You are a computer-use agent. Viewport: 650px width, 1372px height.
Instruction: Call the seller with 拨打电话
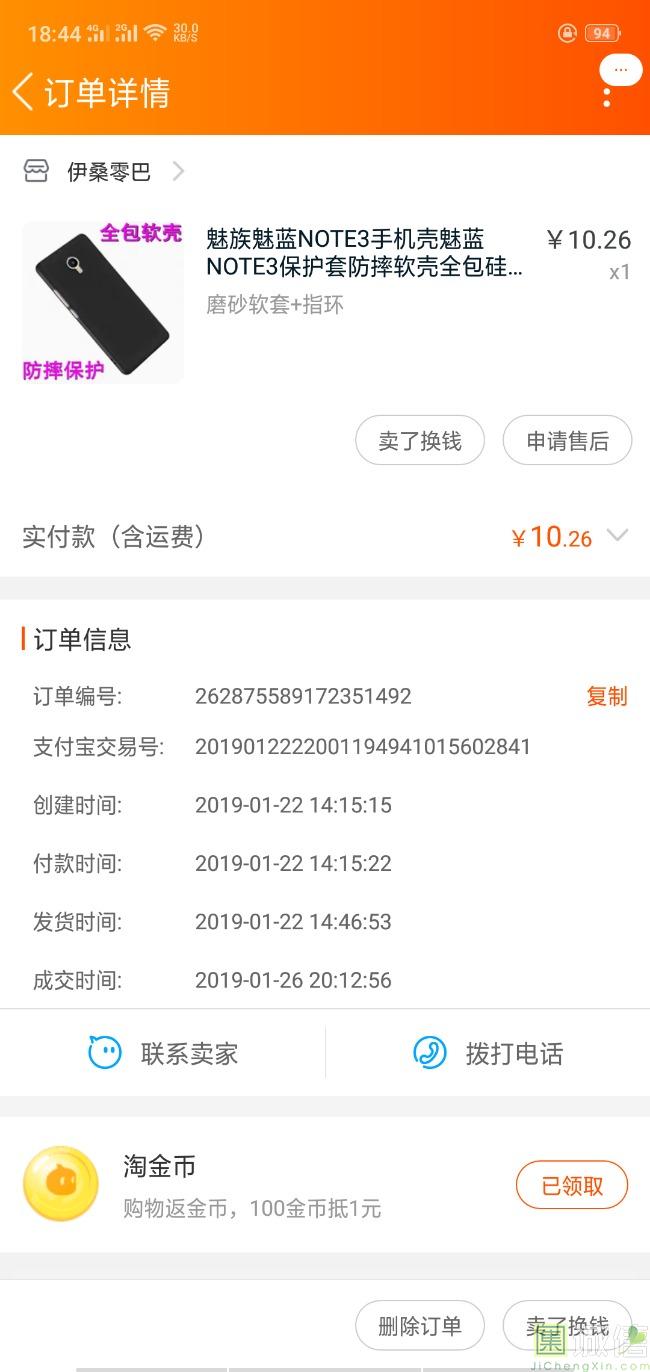point(488,1053)
